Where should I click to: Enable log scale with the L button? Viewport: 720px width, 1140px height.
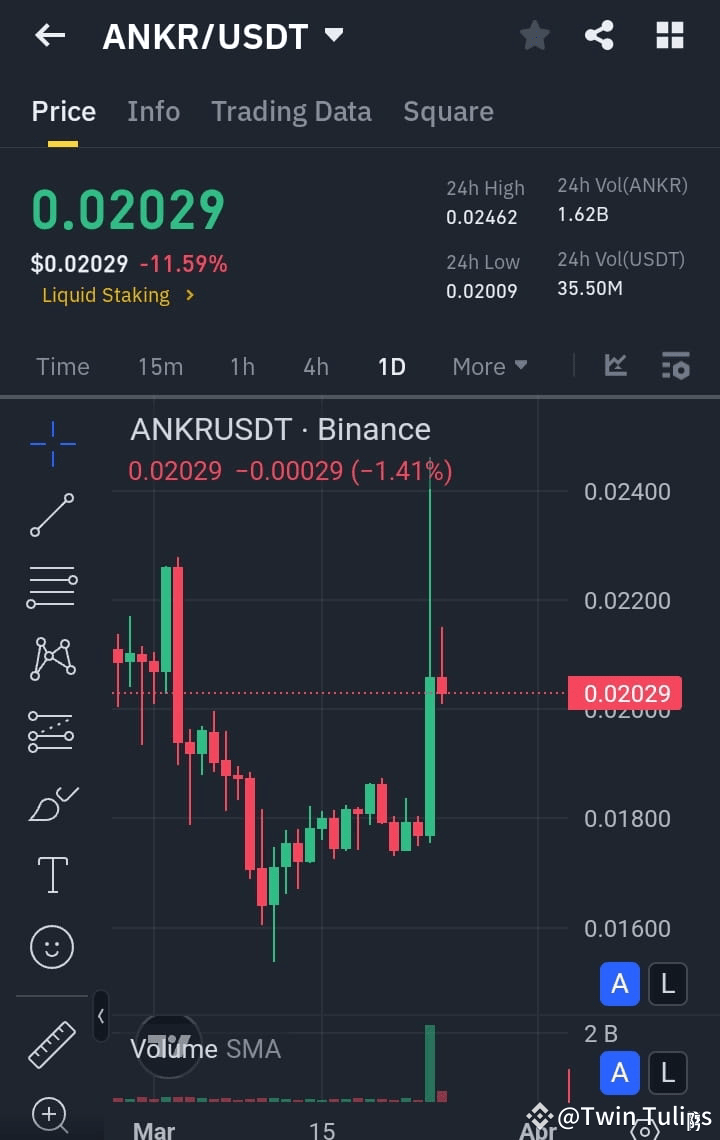point(667,984)
